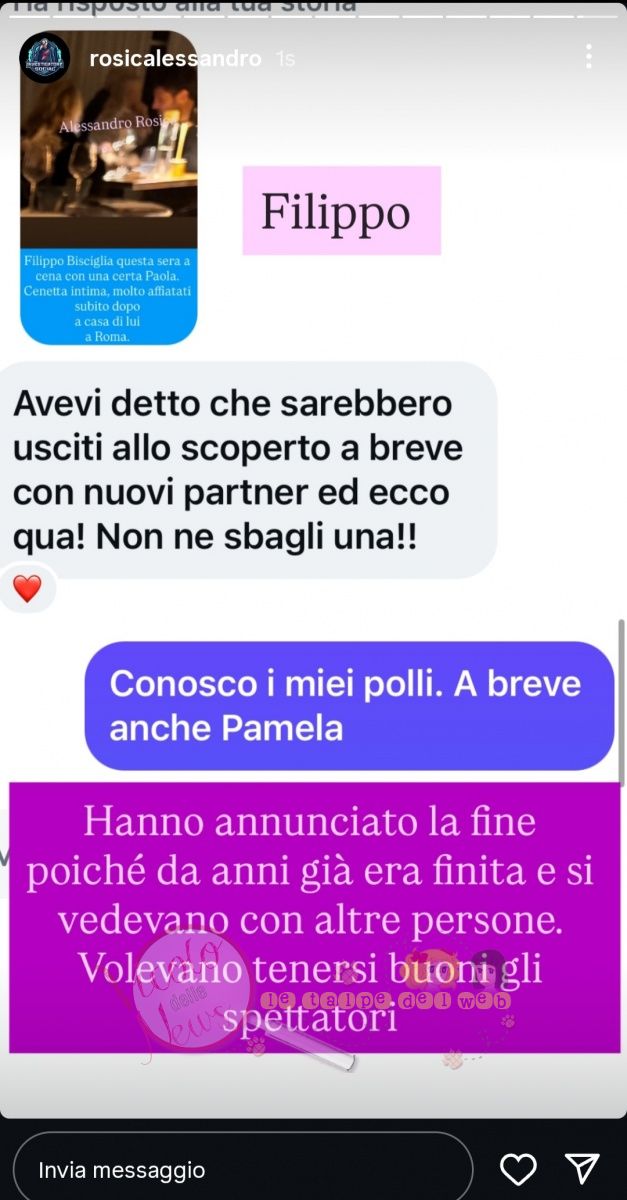Image resolution: width=627 pixels, height=1200 pixels.
Task: Focus the Invia messaggio field
Action: point(243,1169)
